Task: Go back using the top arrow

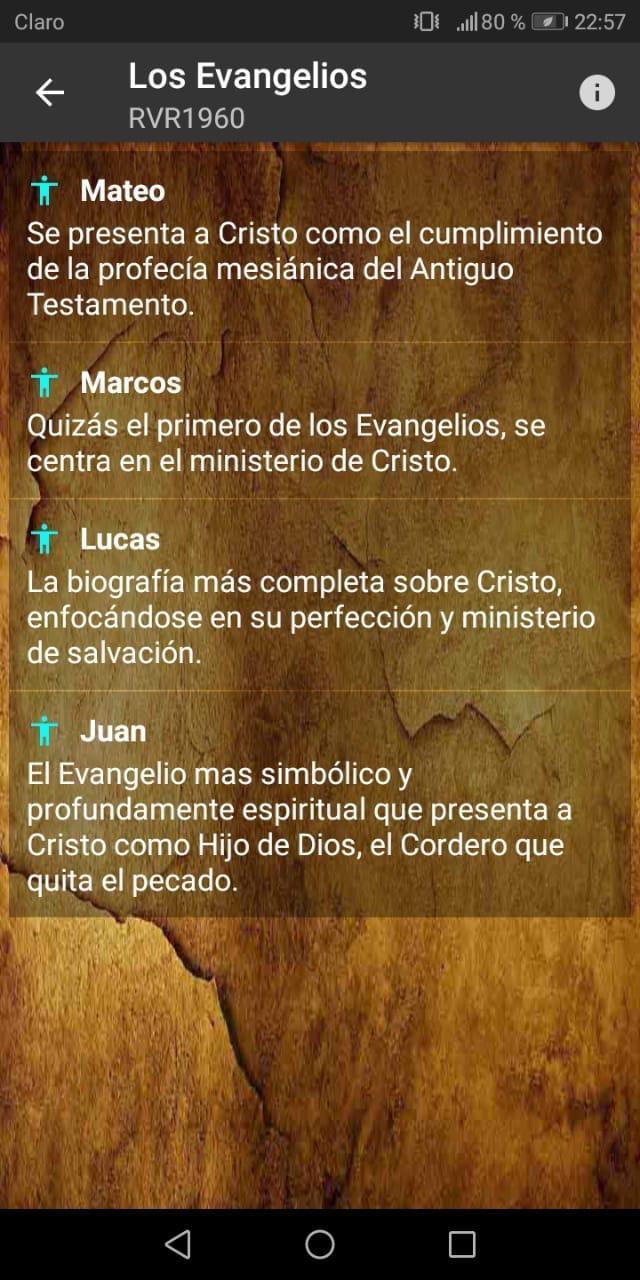Action: pos(50,93)
